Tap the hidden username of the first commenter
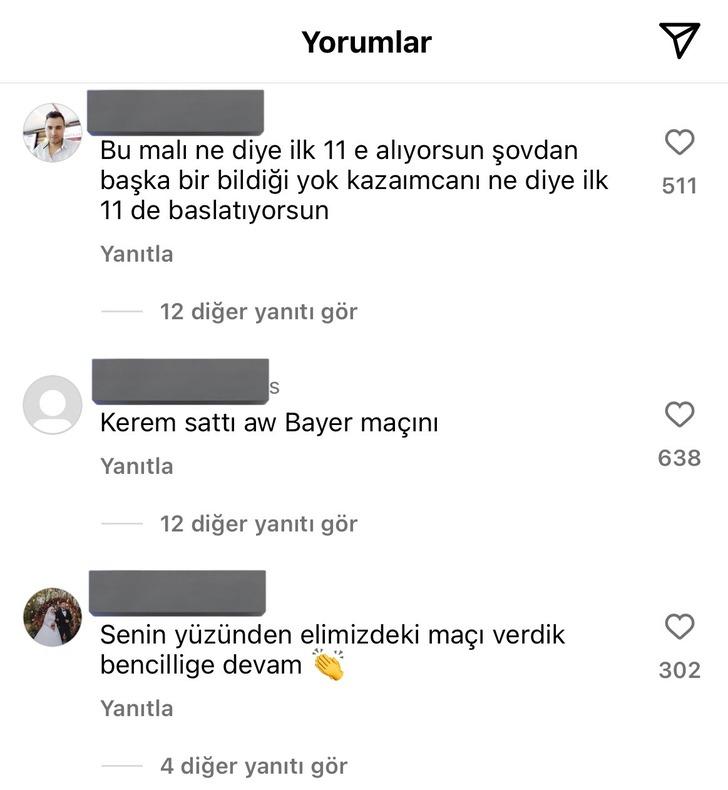This screenshot has width=728, height=790. [180, 107]
